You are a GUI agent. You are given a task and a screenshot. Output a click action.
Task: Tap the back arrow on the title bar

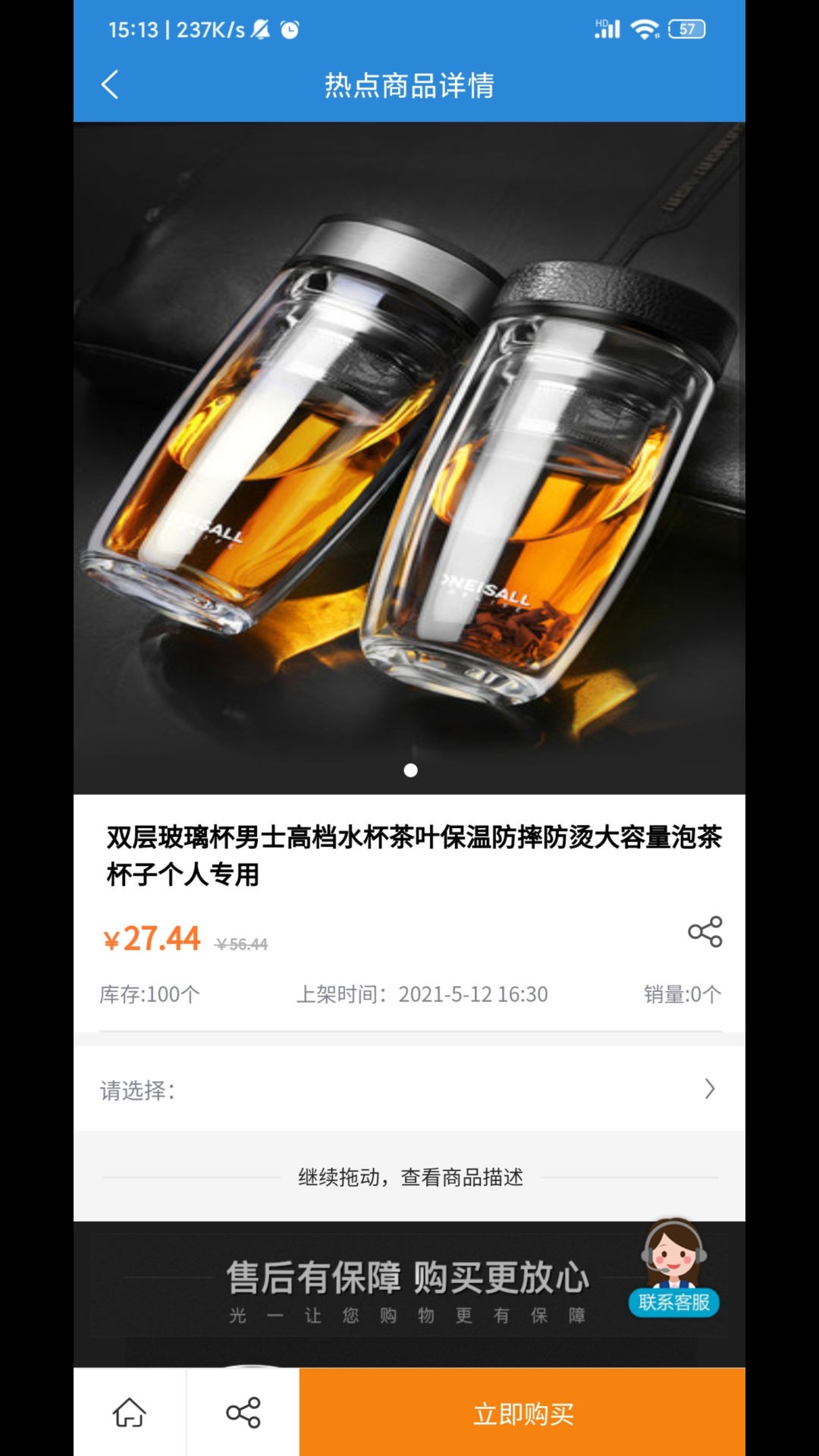point(111,85)
